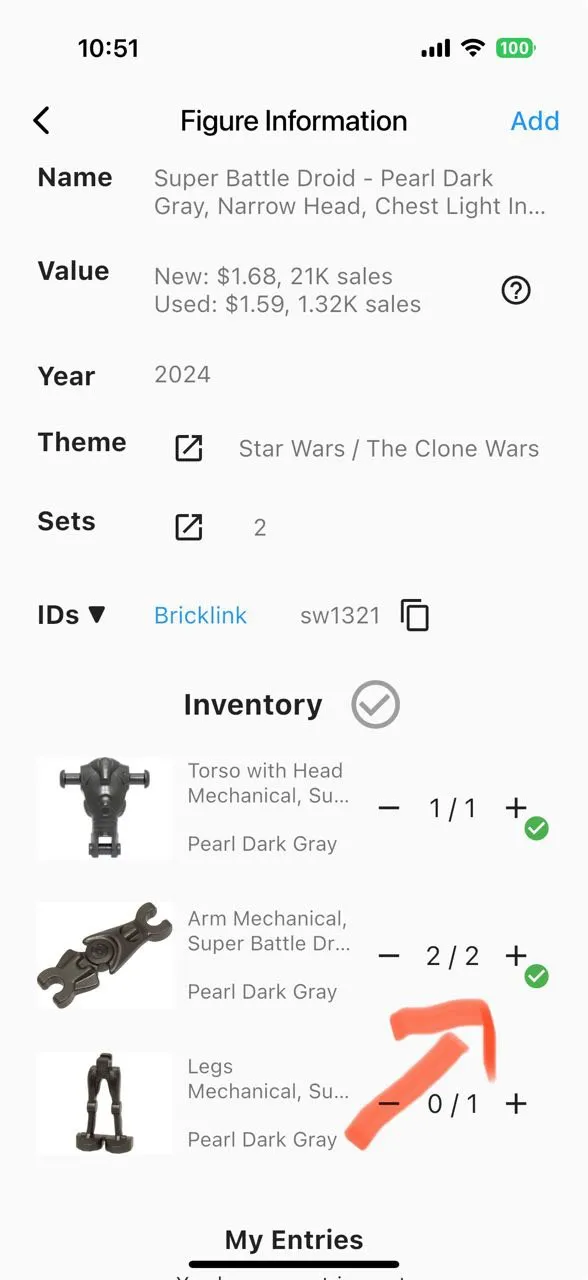The width and height of the screenshot is (588, 1280).
Task: Open the value help question mark
Action: (516, 291)
